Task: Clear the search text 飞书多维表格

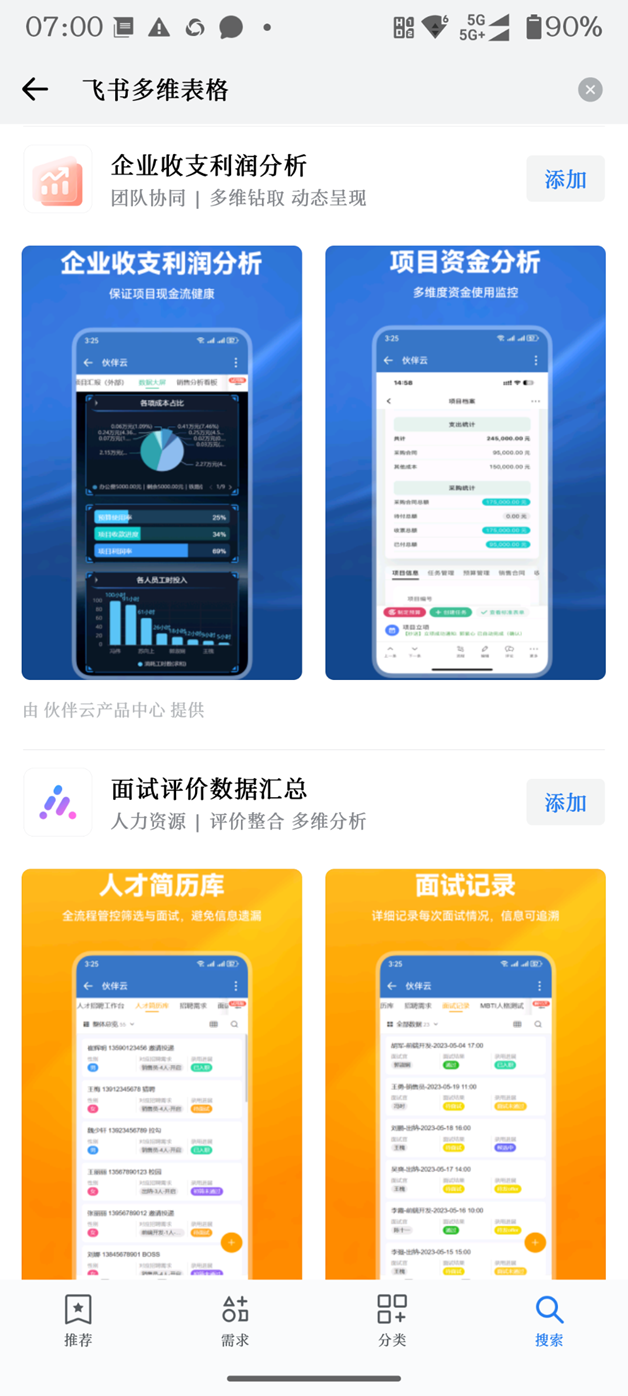Action: pyautogui.click(x=590, y=90)
